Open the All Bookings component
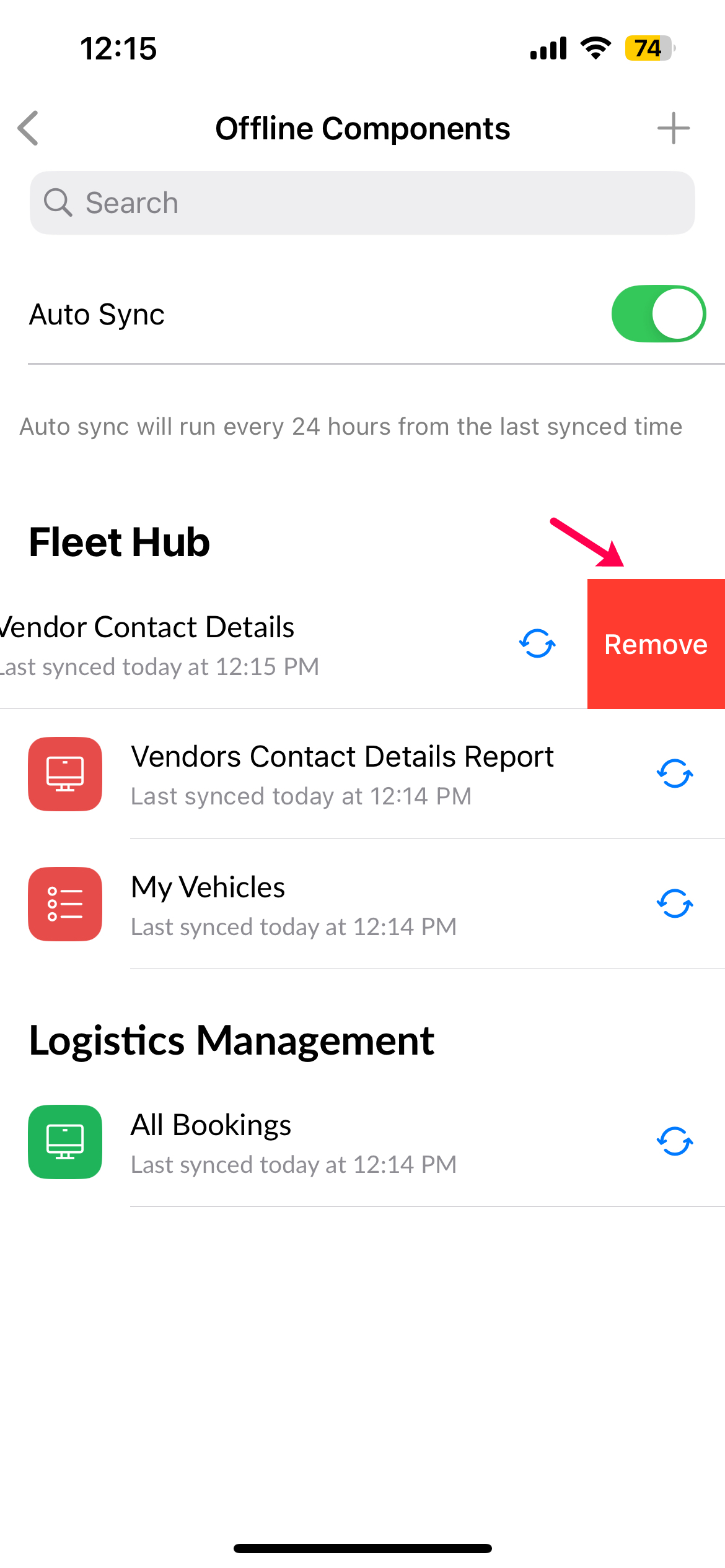725x1568 pixels. click(x=362, y=1142)
